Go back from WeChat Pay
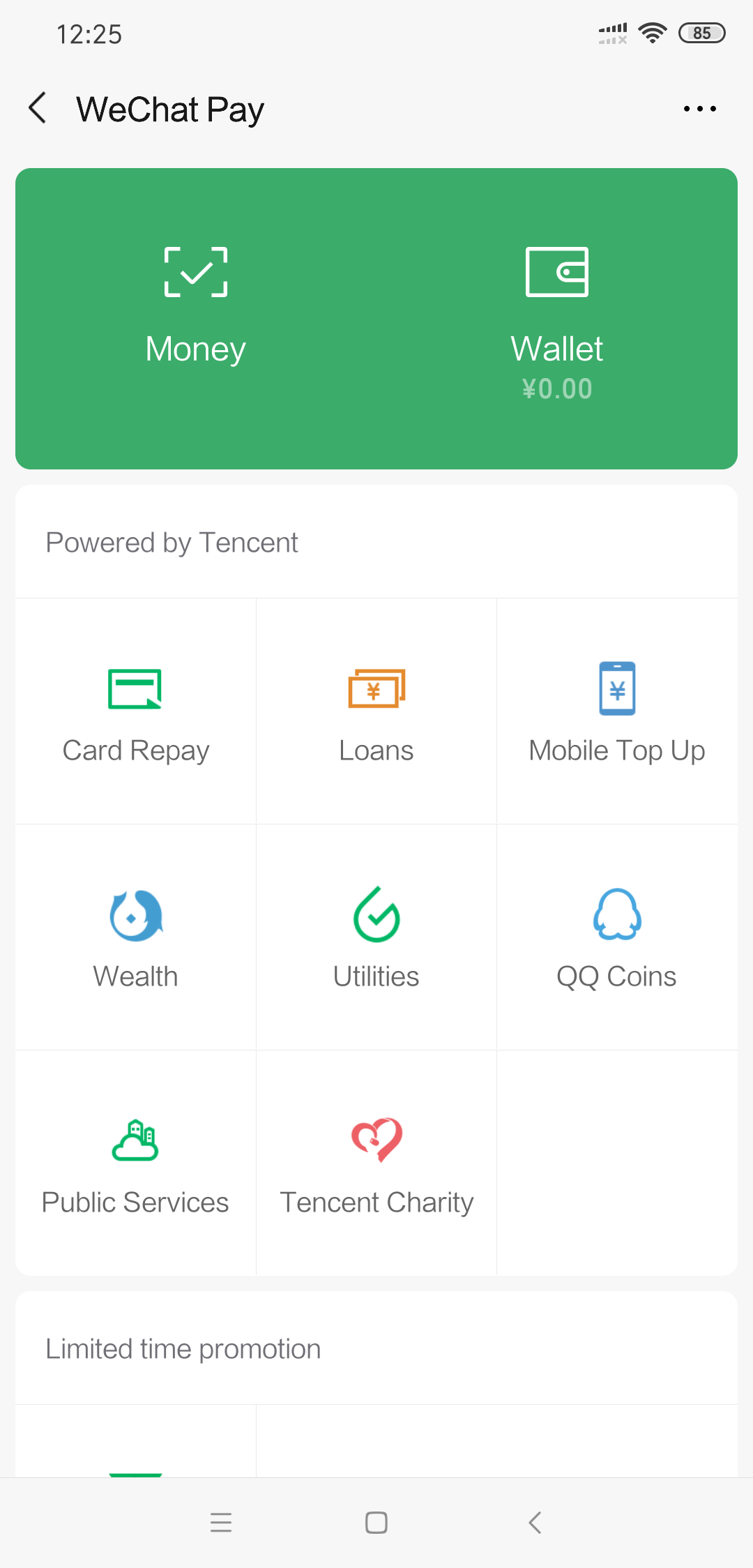 38,108
